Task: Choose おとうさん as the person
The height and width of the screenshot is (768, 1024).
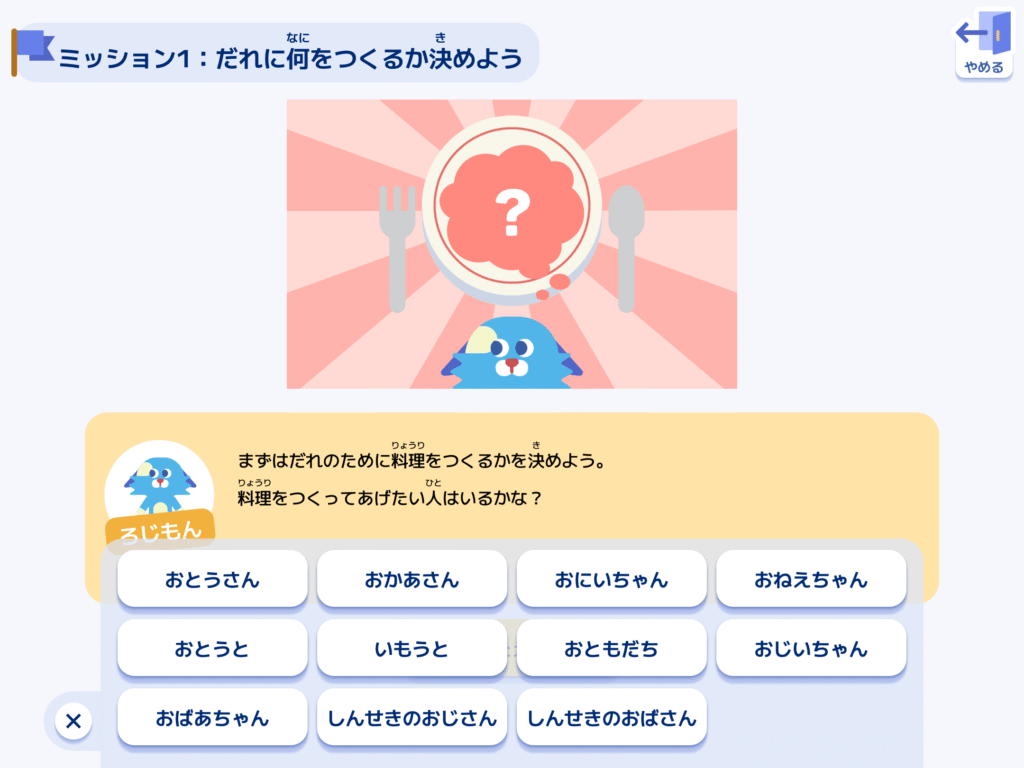Action: [x=212, y=579]
